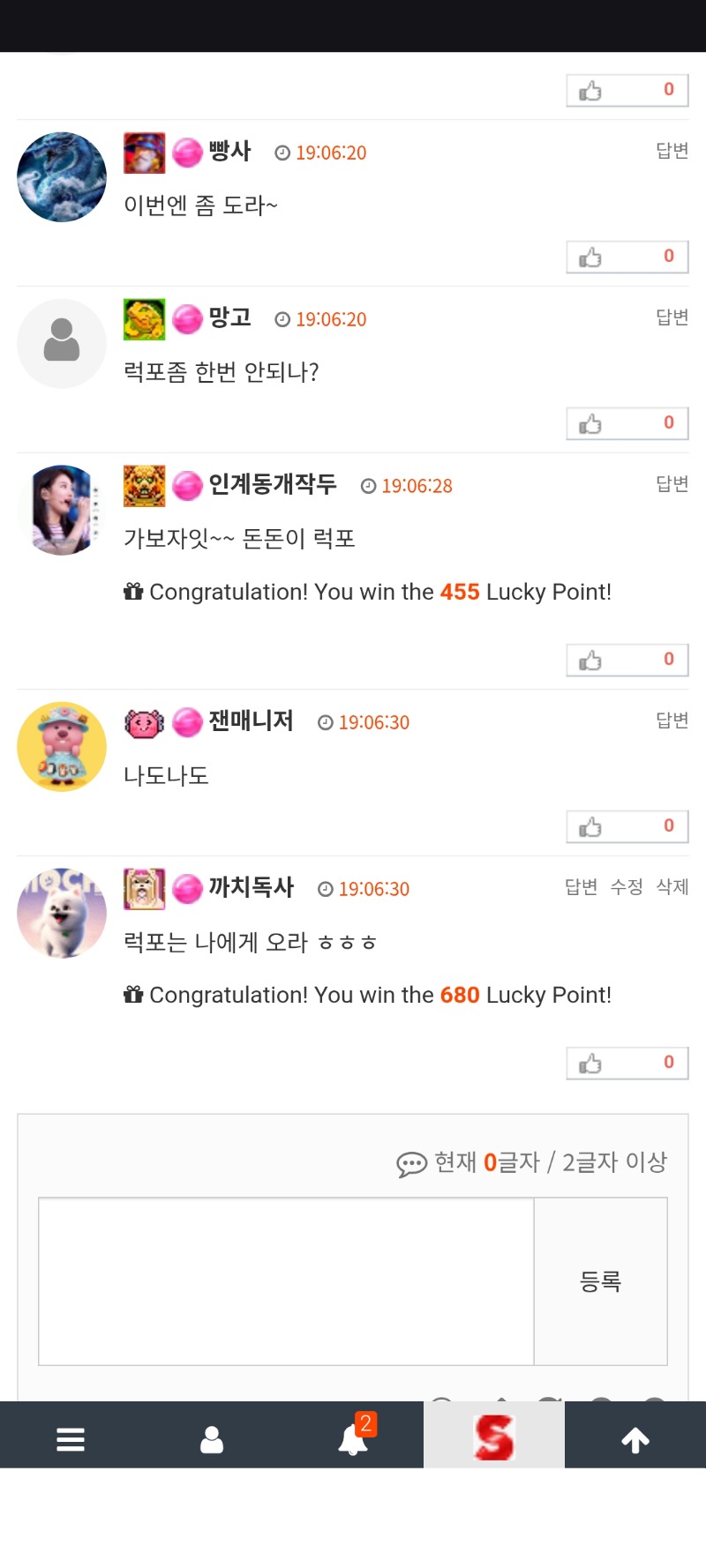Viewport: 706px width, 1568px height.
Task: Focus the comment text box
Action: [286, 1281]
